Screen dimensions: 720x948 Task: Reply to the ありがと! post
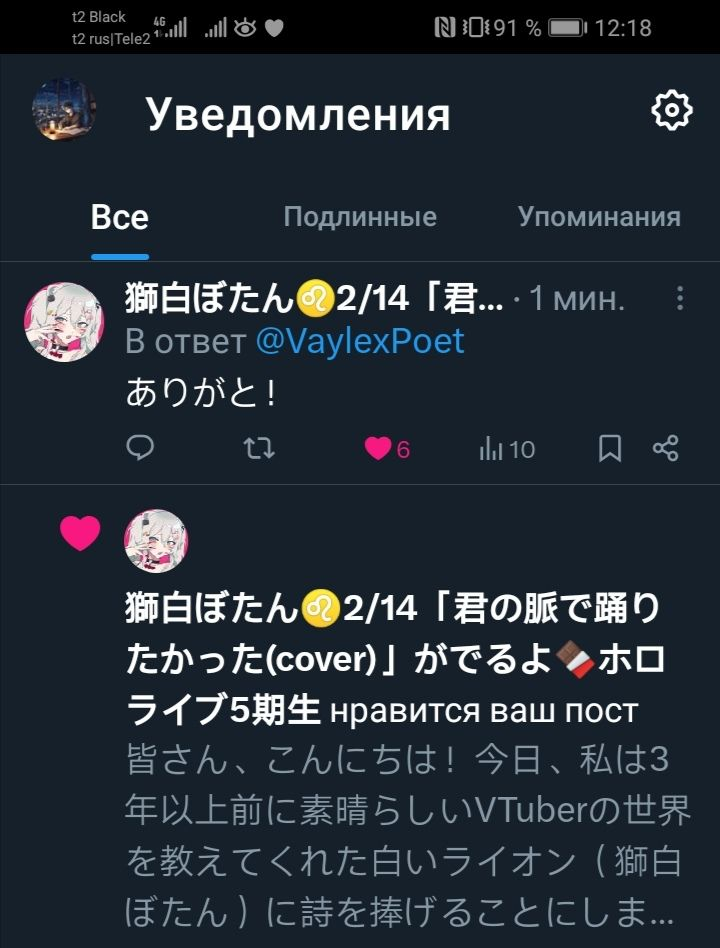[141, 449]
